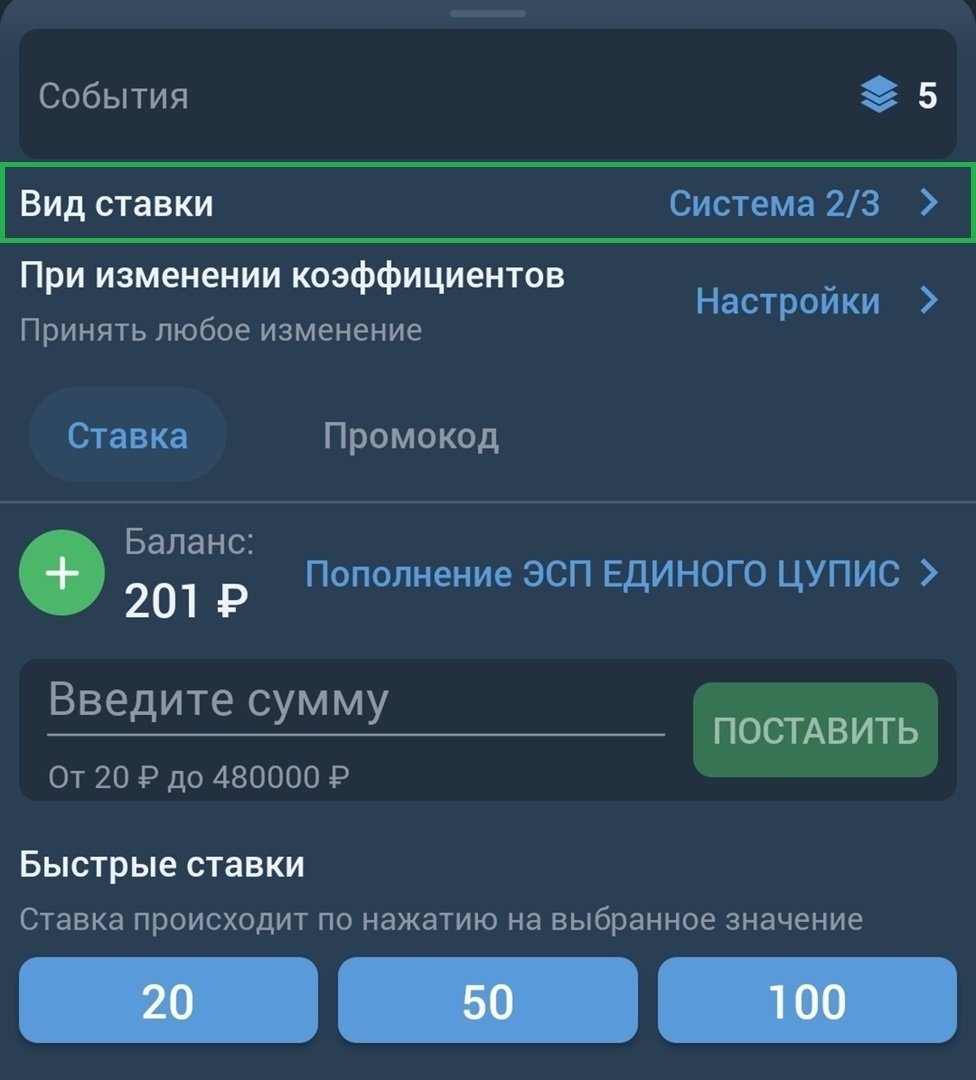976x1080 pixels.
Task: Pick the 100 quick bet
Action: (x=806, y=1001)
